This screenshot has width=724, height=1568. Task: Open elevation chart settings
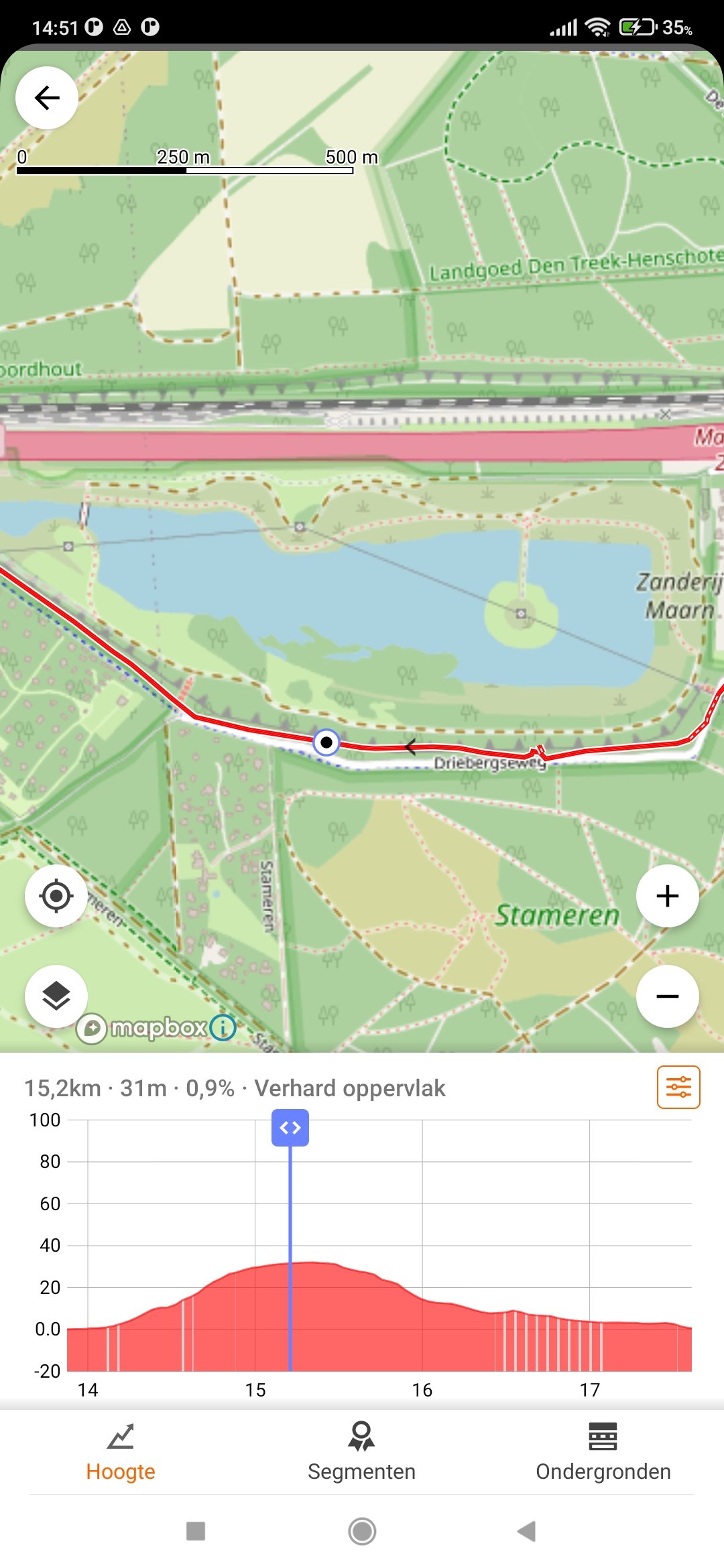tap(678, 1087)
